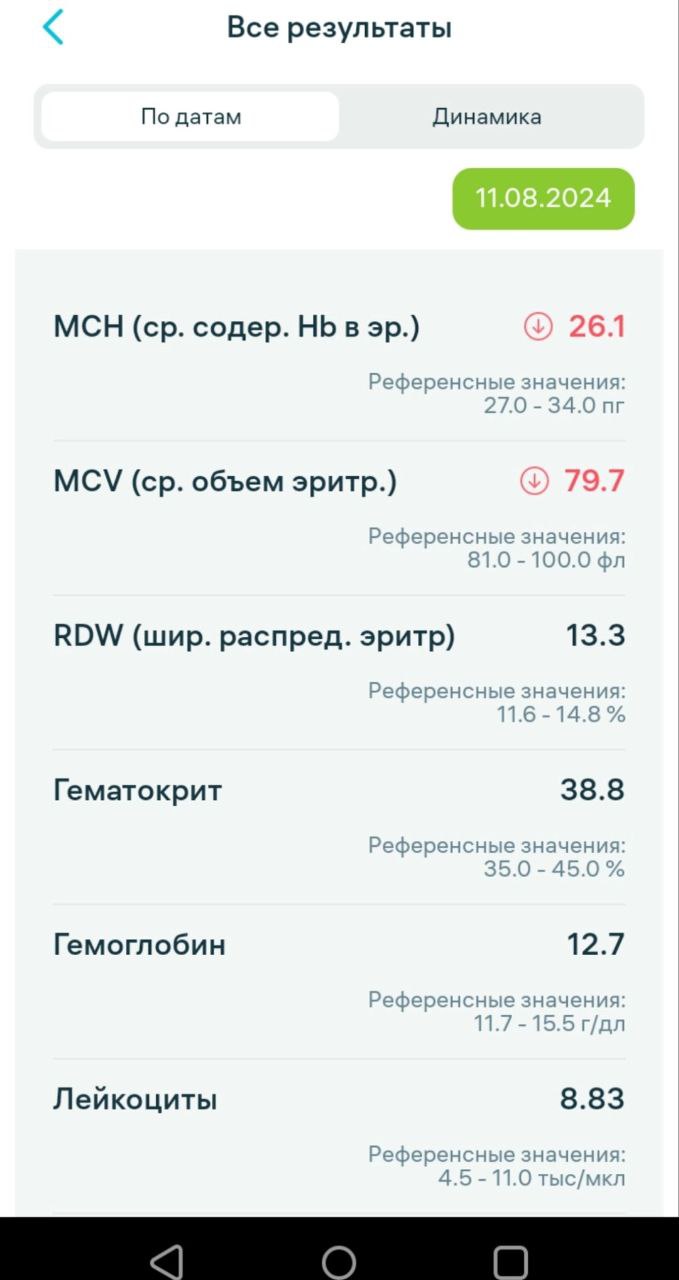Select the По датам tab
The width and height of the screenshot is (679, 1280).
(x=191, y=117)
